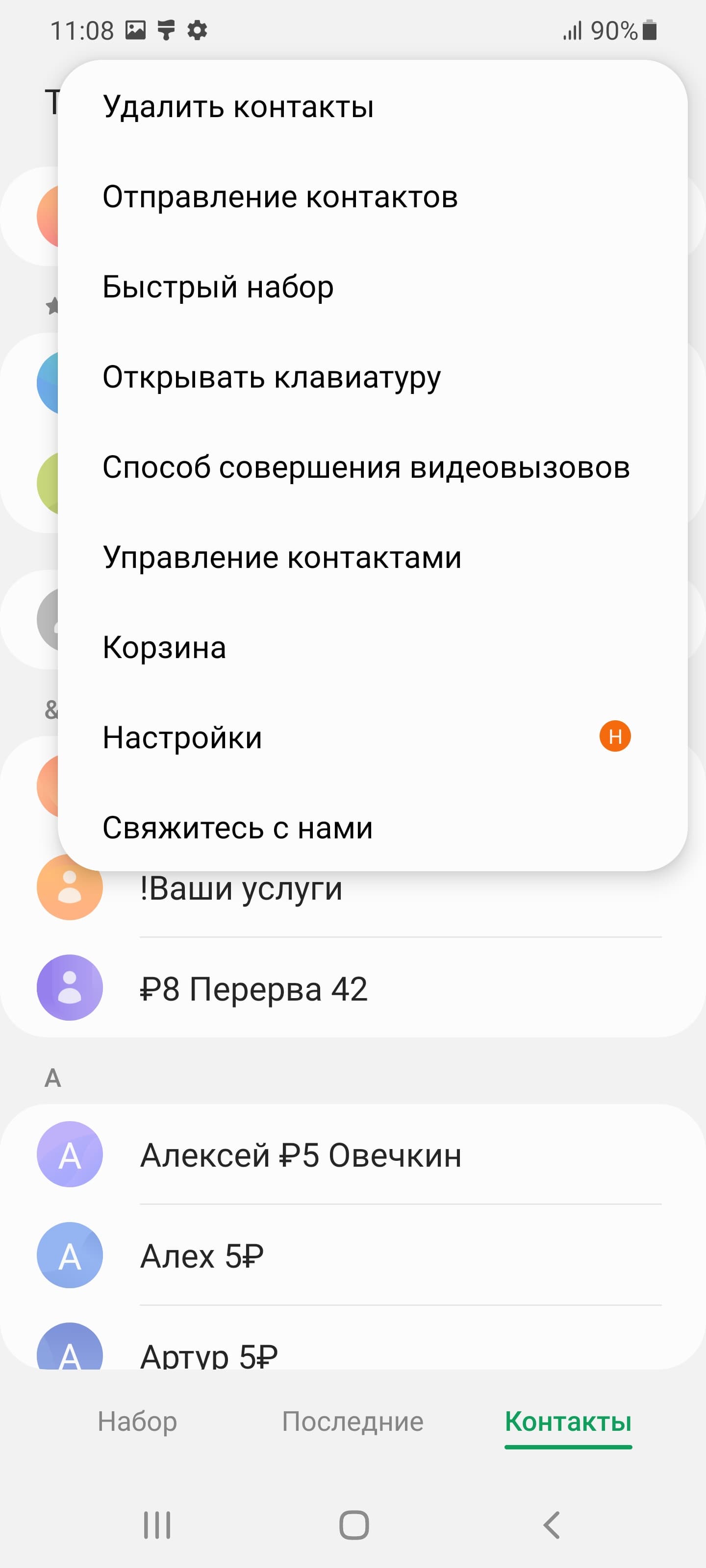Viewport: 706px width, 1568px height.
Task: Open Способ совершения видеовызовов
Action: [x=365, y=467]
